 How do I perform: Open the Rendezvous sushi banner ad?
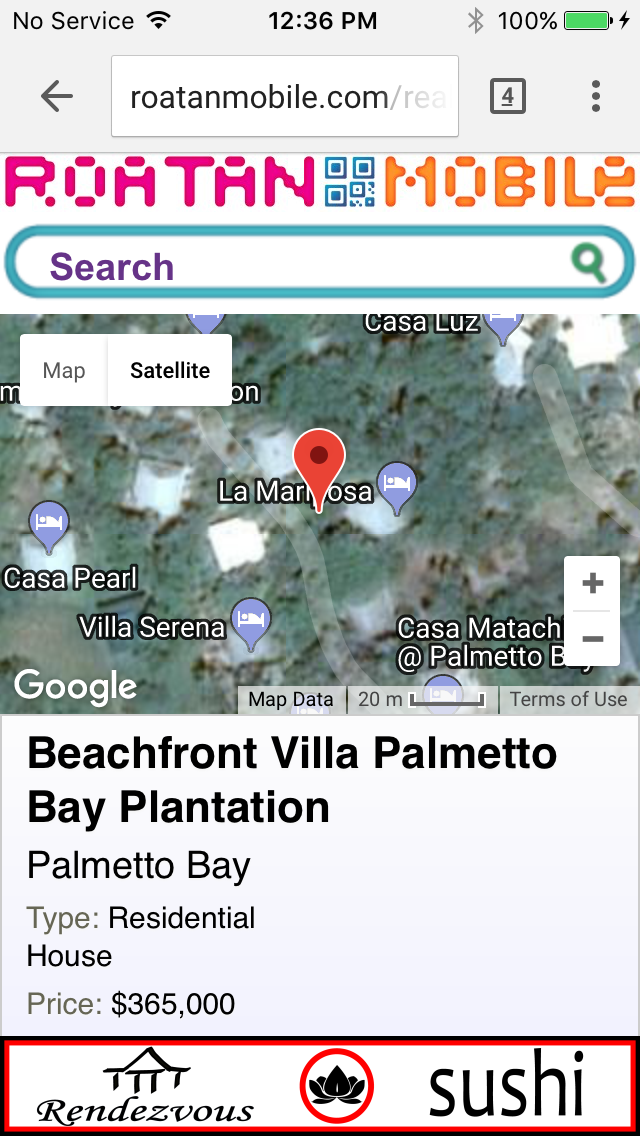[320, 1085]
